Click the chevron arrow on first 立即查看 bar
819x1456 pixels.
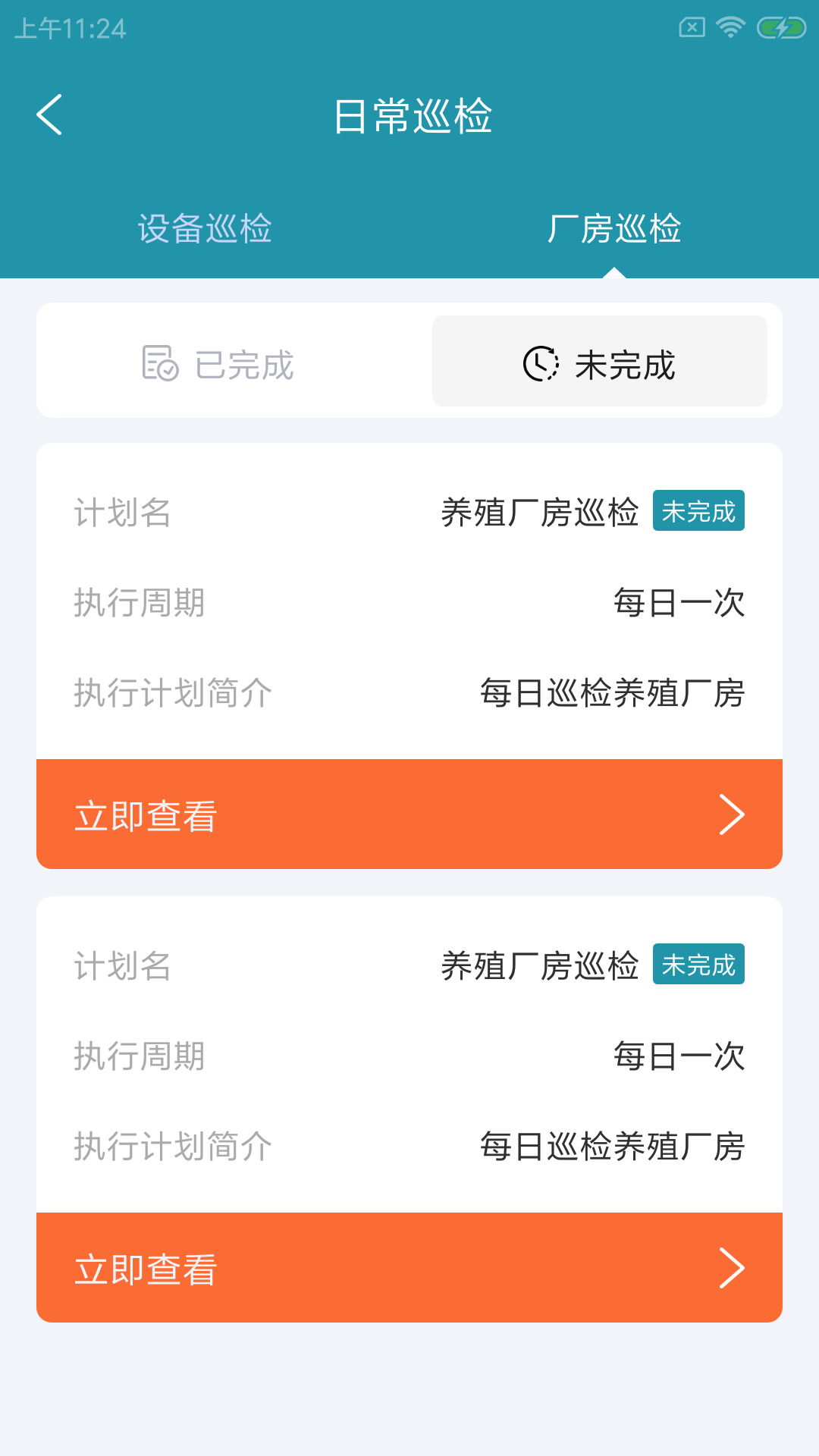click(730, 813)
